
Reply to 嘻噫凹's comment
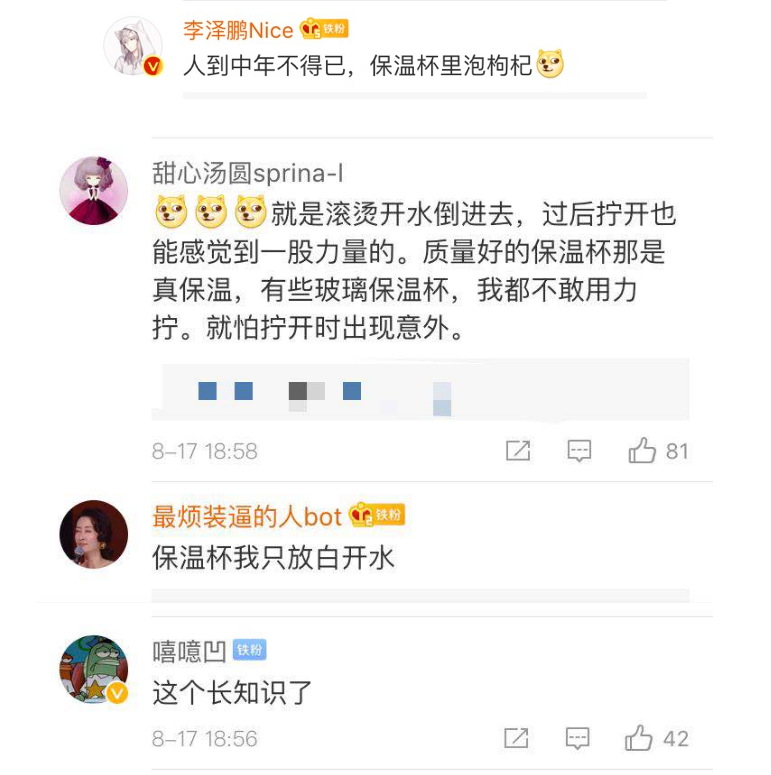pyautogui.click(x=578, y=739)
